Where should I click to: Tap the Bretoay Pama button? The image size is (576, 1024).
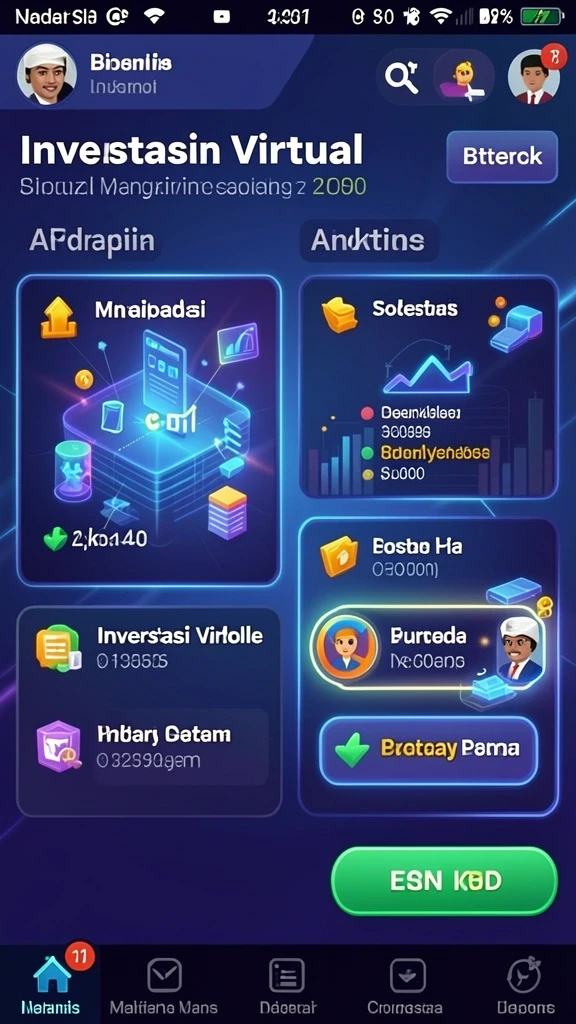click(428, 750)
